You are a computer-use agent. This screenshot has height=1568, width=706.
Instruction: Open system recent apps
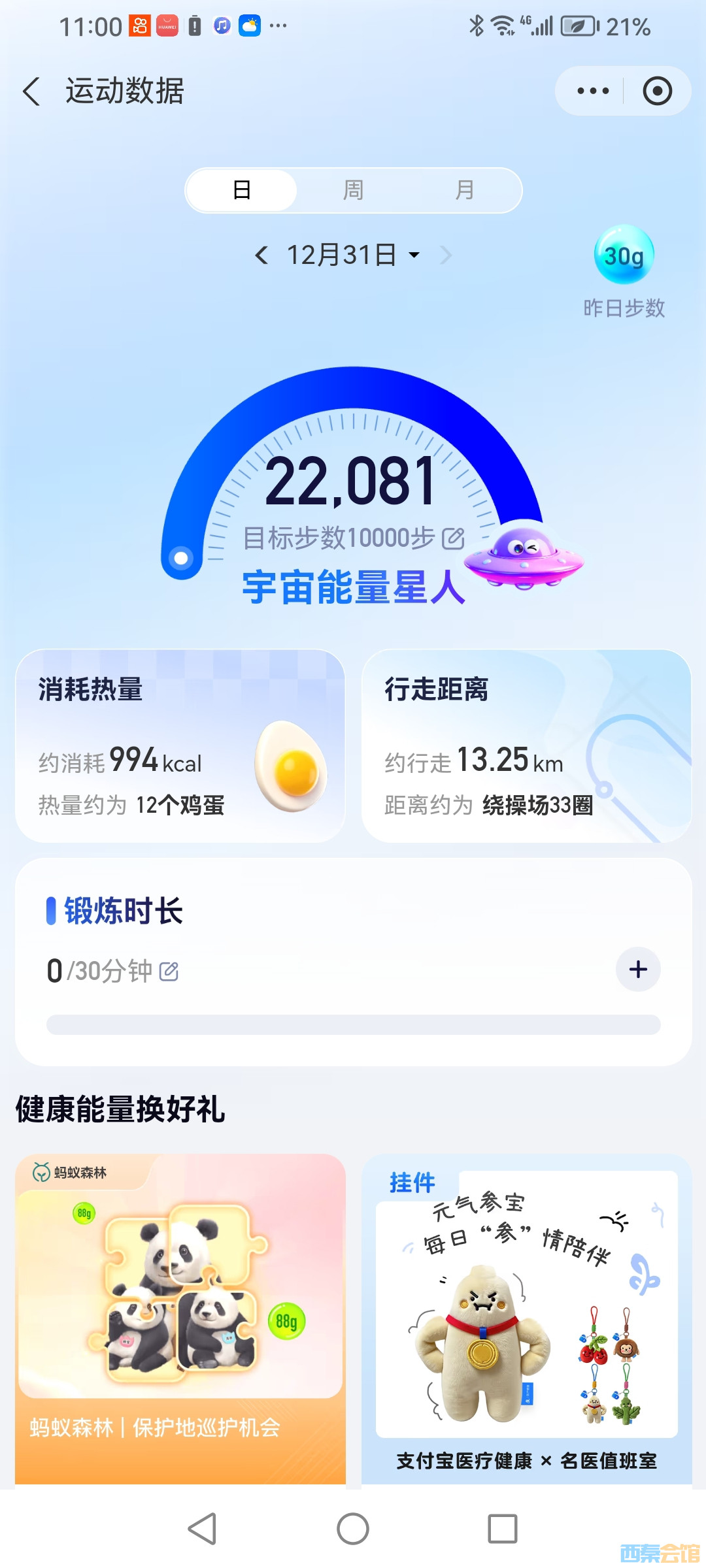(503, 1529)
